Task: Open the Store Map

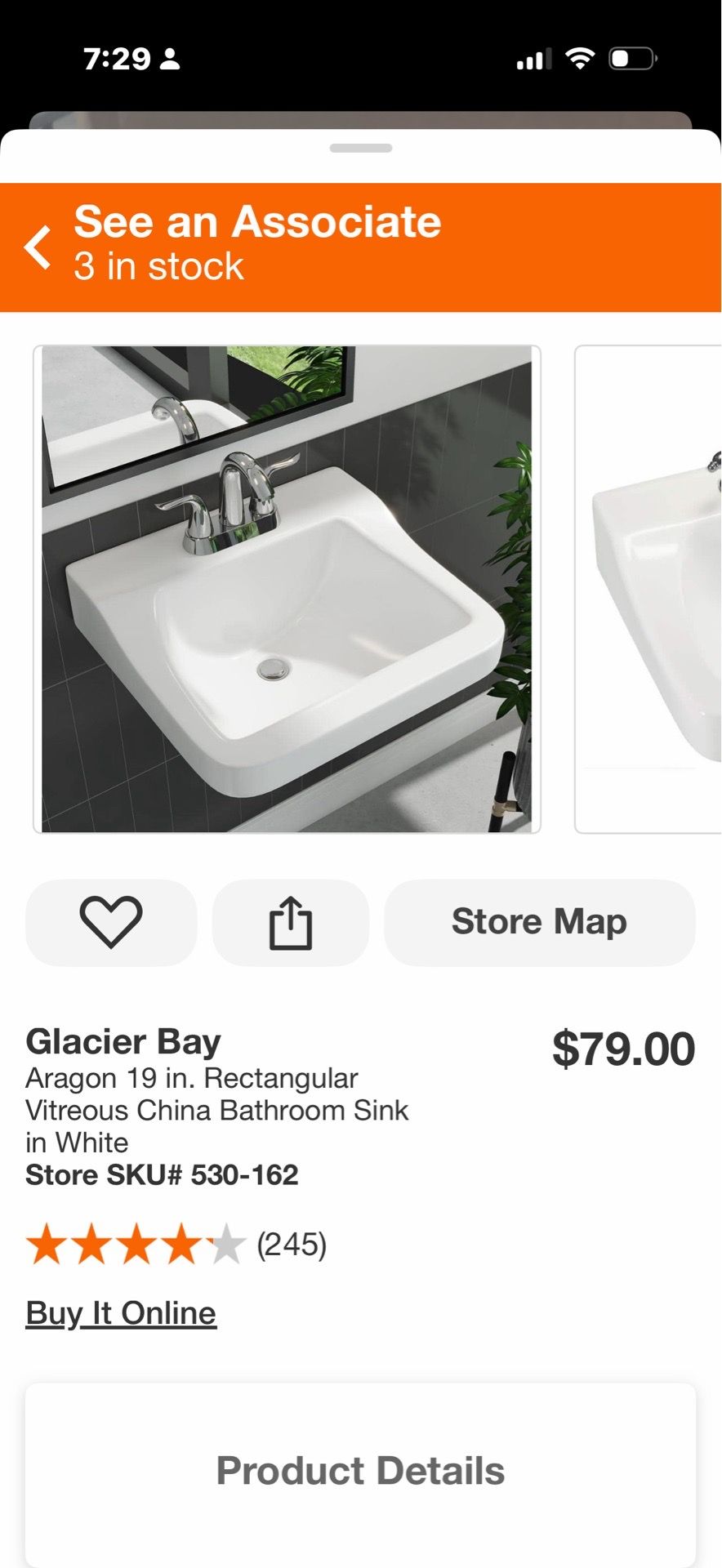Action: [x=540, y=922]
